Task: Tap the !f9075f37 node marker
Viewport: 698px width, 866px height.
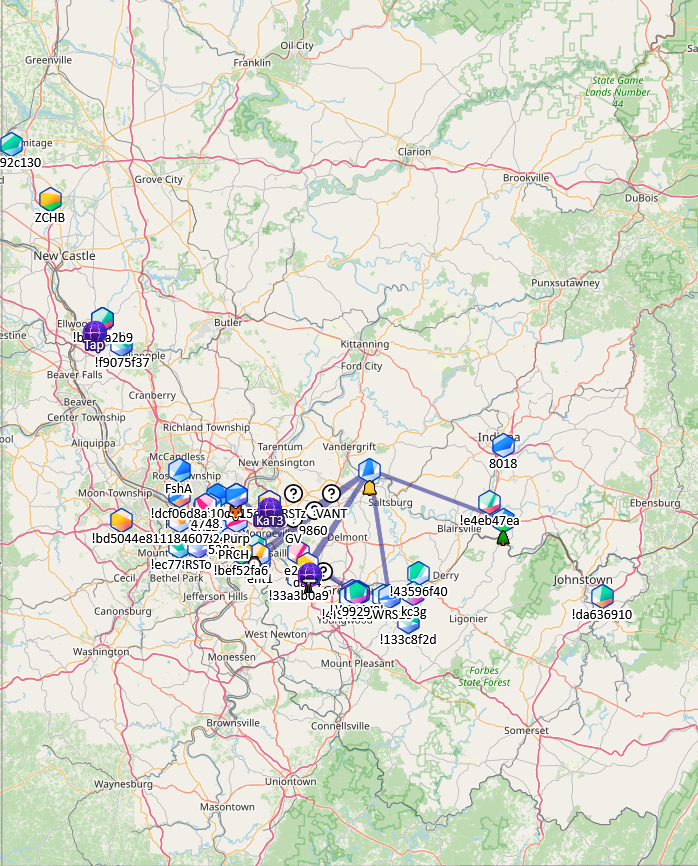Action: point(122,346)
